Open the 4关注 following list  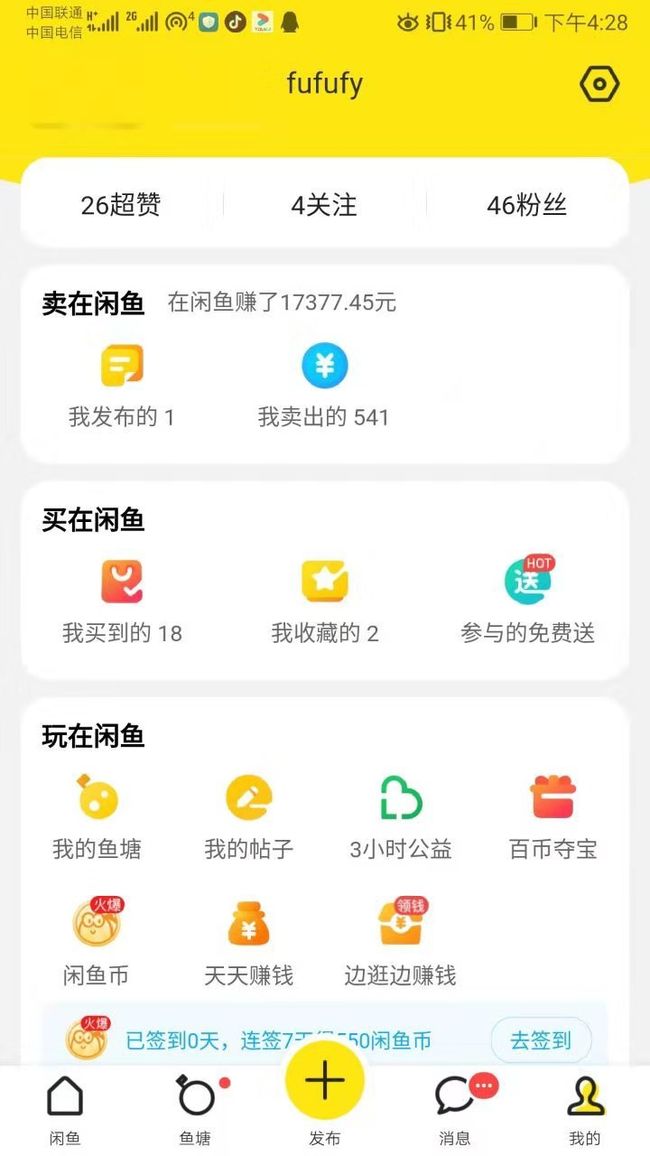point(324,206)
